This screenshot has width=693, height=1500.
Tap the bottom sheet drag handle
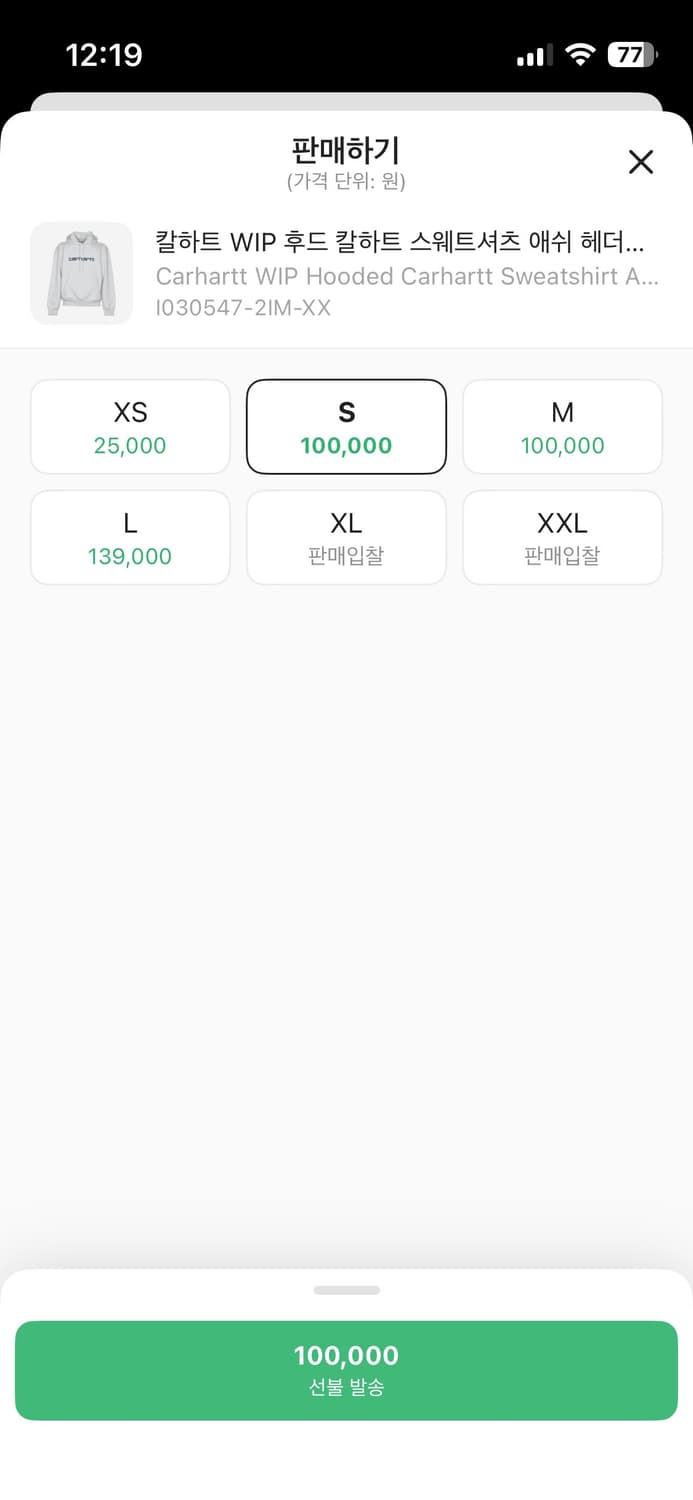346,1290
